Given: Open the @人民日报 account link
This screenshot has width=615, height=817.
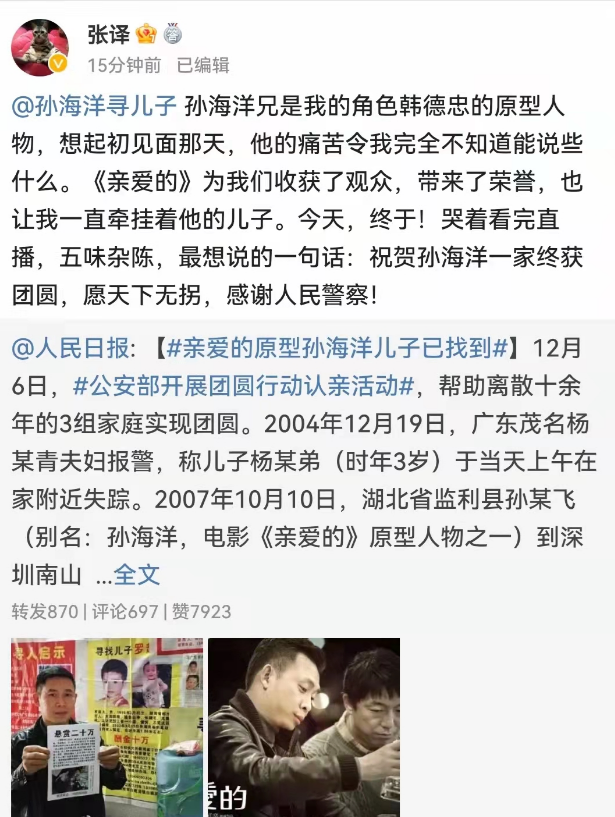Looking at the screenshot, I should click(x=71, y=347).
